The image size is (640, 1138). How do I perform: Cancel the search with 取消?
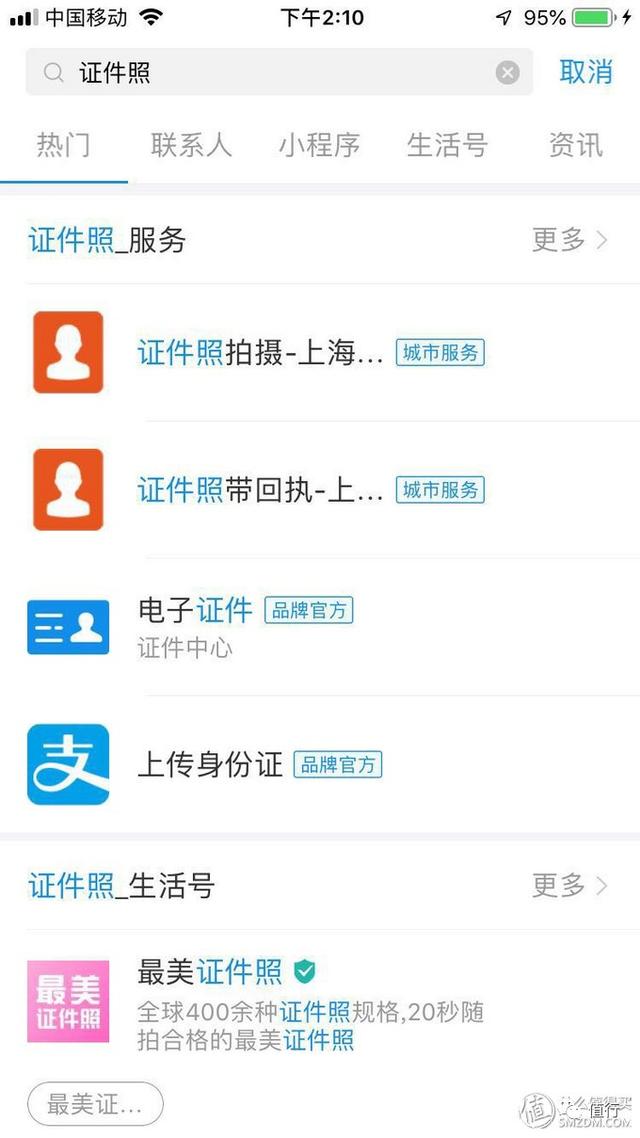586,72
